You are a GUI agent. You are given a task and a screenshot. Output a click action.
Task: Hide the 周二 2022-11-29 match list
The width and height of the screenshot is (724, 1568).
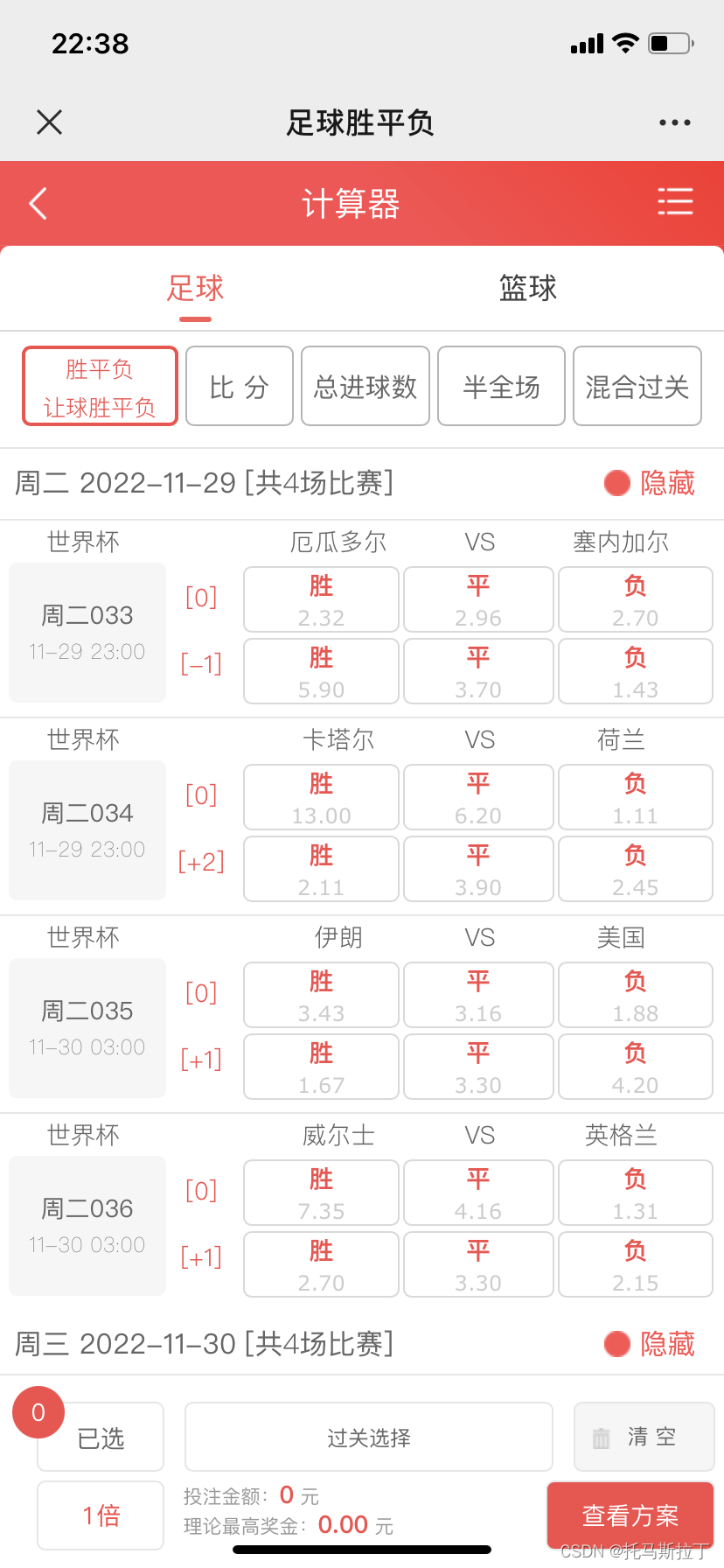[650, 483]
